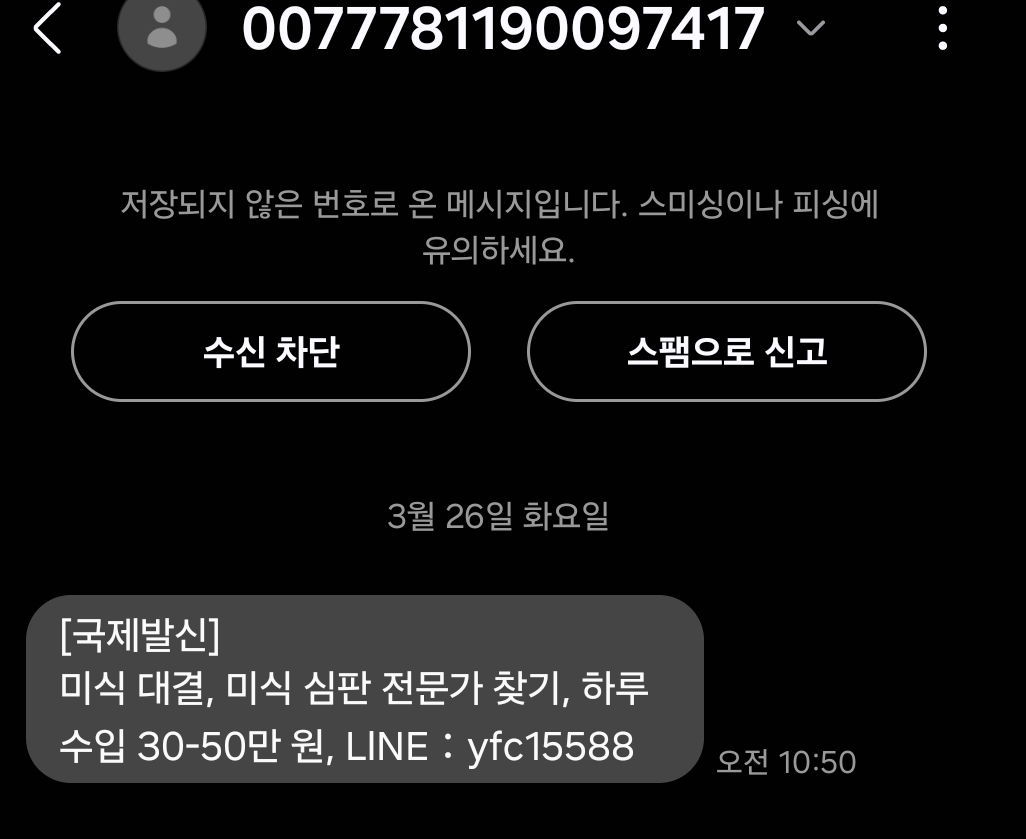Tap the 수신 차단 block button

coord(271,351)
